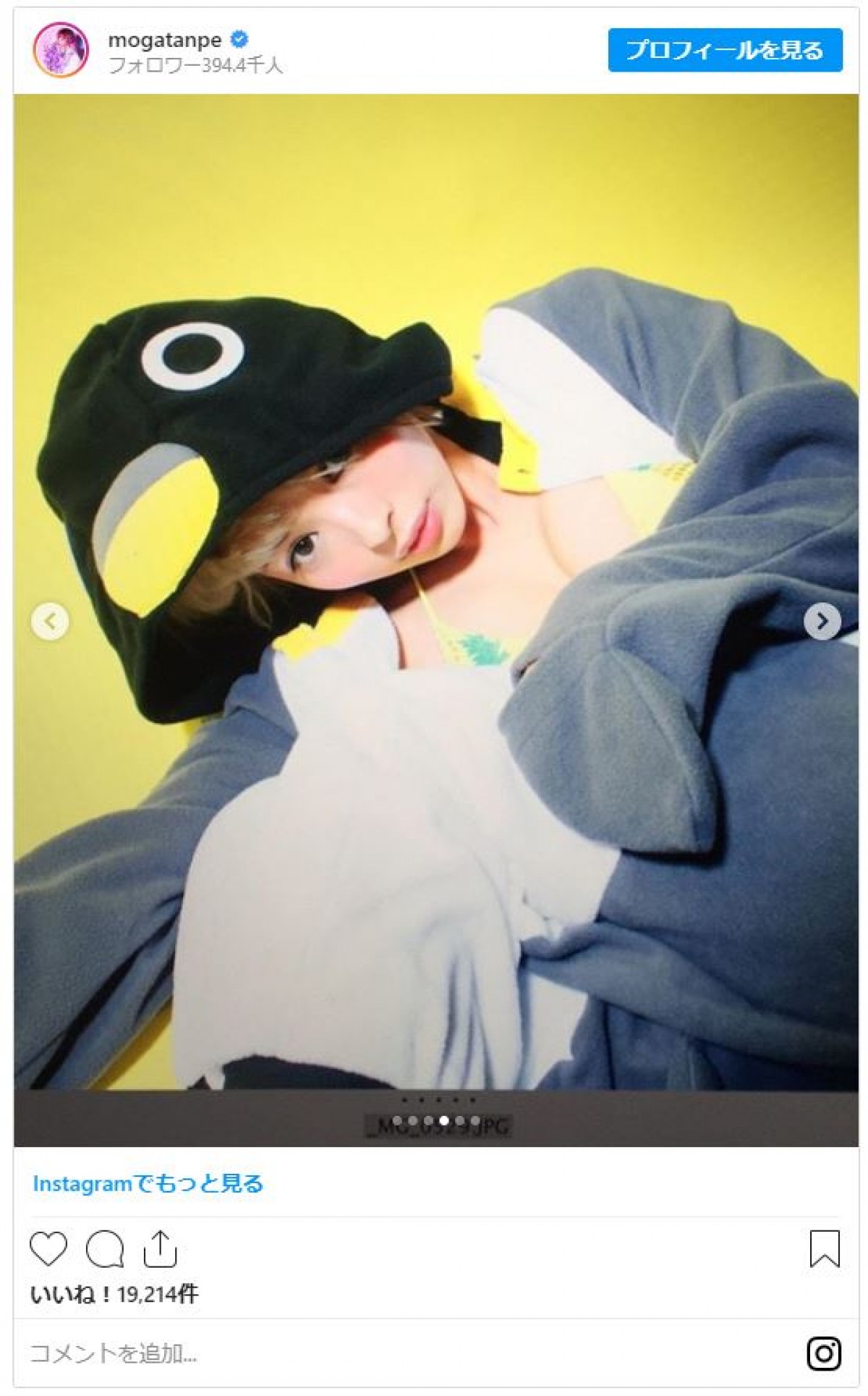The width and height of the screenshot is (868, 1396).
Task: Share this post
Action: click(x=160, y=1248)
